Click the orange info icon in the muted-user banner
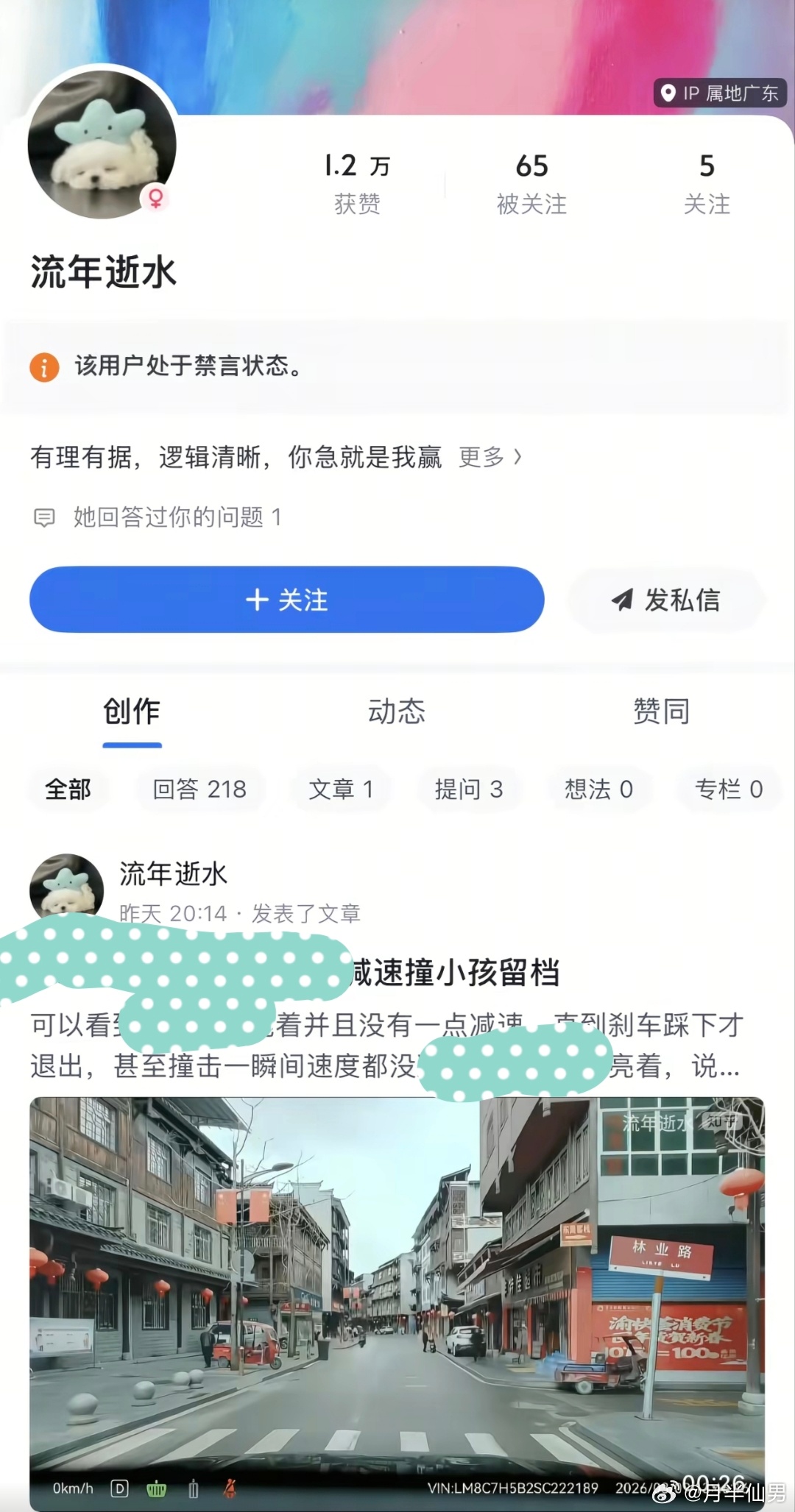The width and height of the screenshot is (795, 1512). pyautogui.click(x=46, y=366)
